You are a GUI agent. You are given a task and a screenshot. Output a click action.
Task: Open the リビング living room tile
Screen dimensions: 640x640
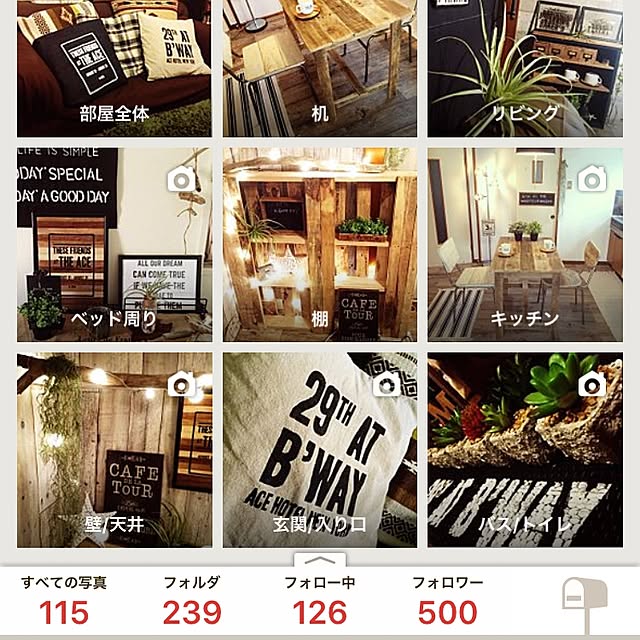[525, 68]
